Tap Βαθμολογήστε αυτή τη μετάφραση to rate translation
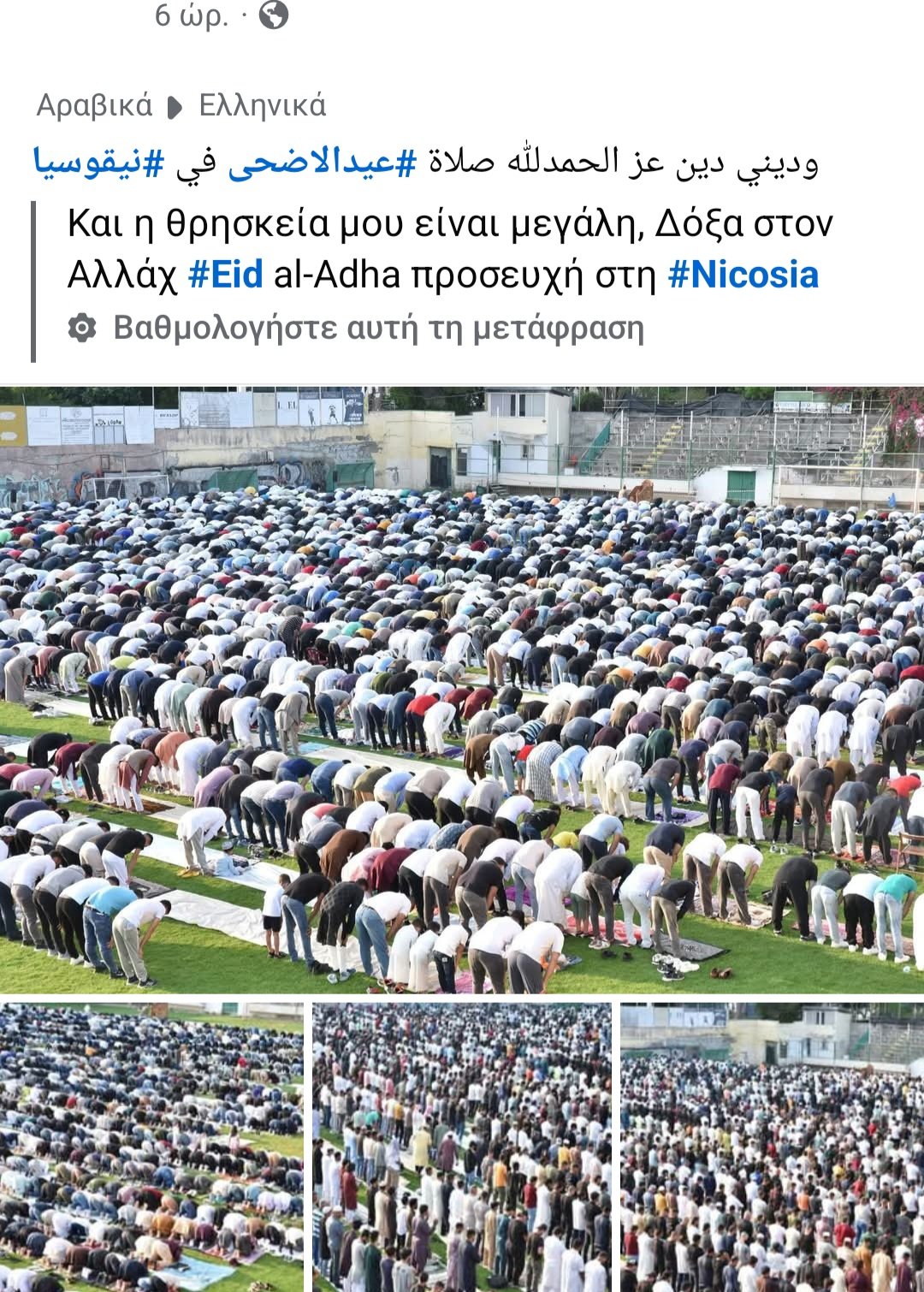The height and width of the screenshot is (1292, 924). click(x=377, y=328)
